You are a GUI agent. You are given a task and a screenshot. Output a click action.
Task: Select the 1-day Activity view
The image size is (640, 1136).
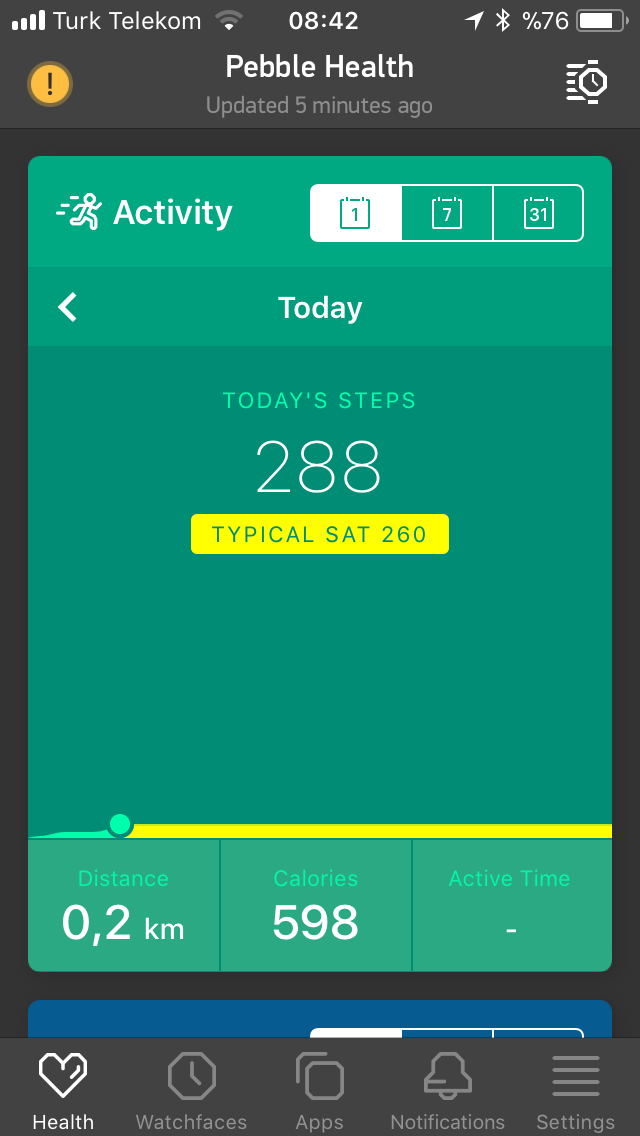point(355,213)
